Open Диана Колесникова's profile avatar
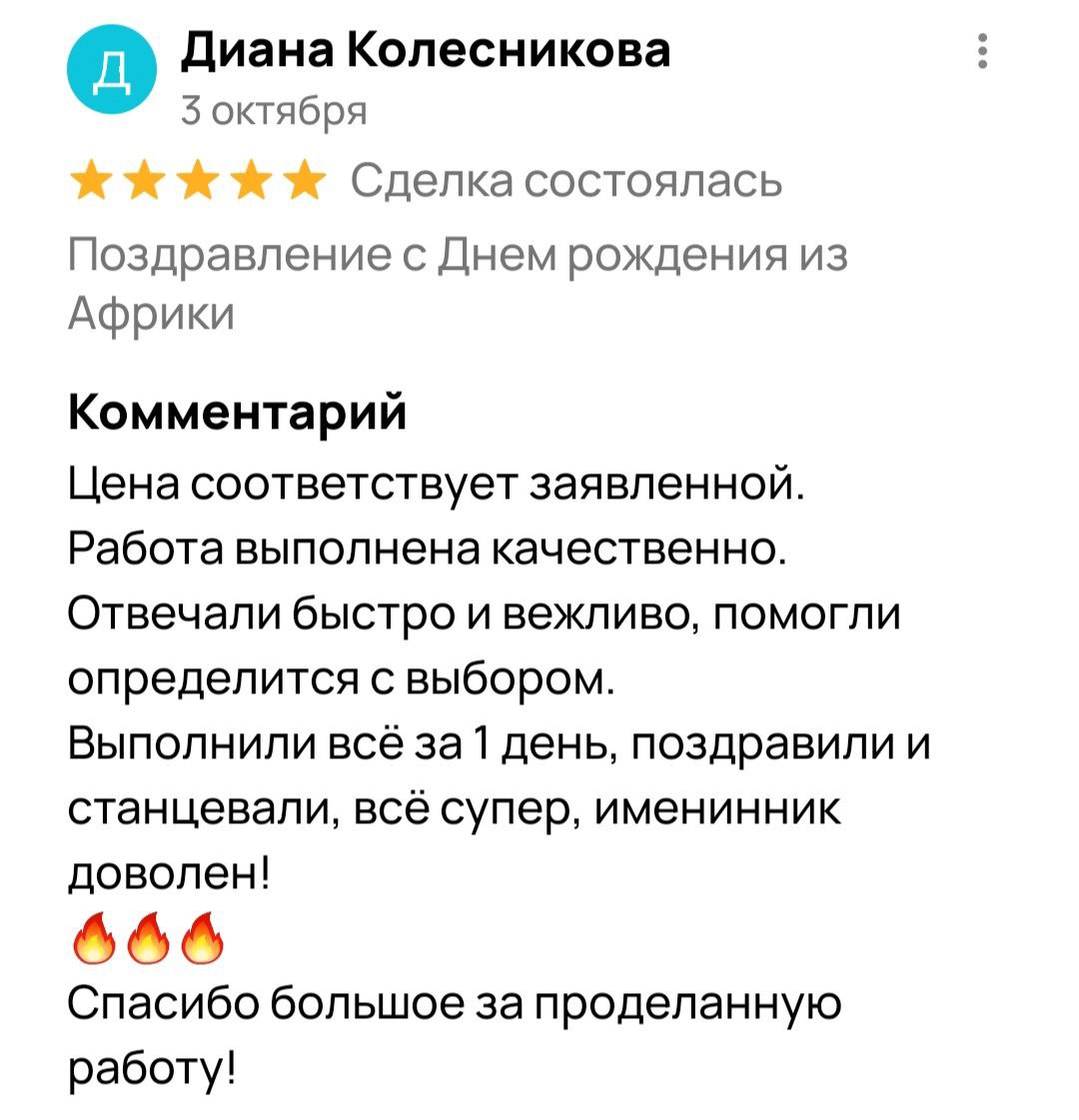 click(112, 75)
